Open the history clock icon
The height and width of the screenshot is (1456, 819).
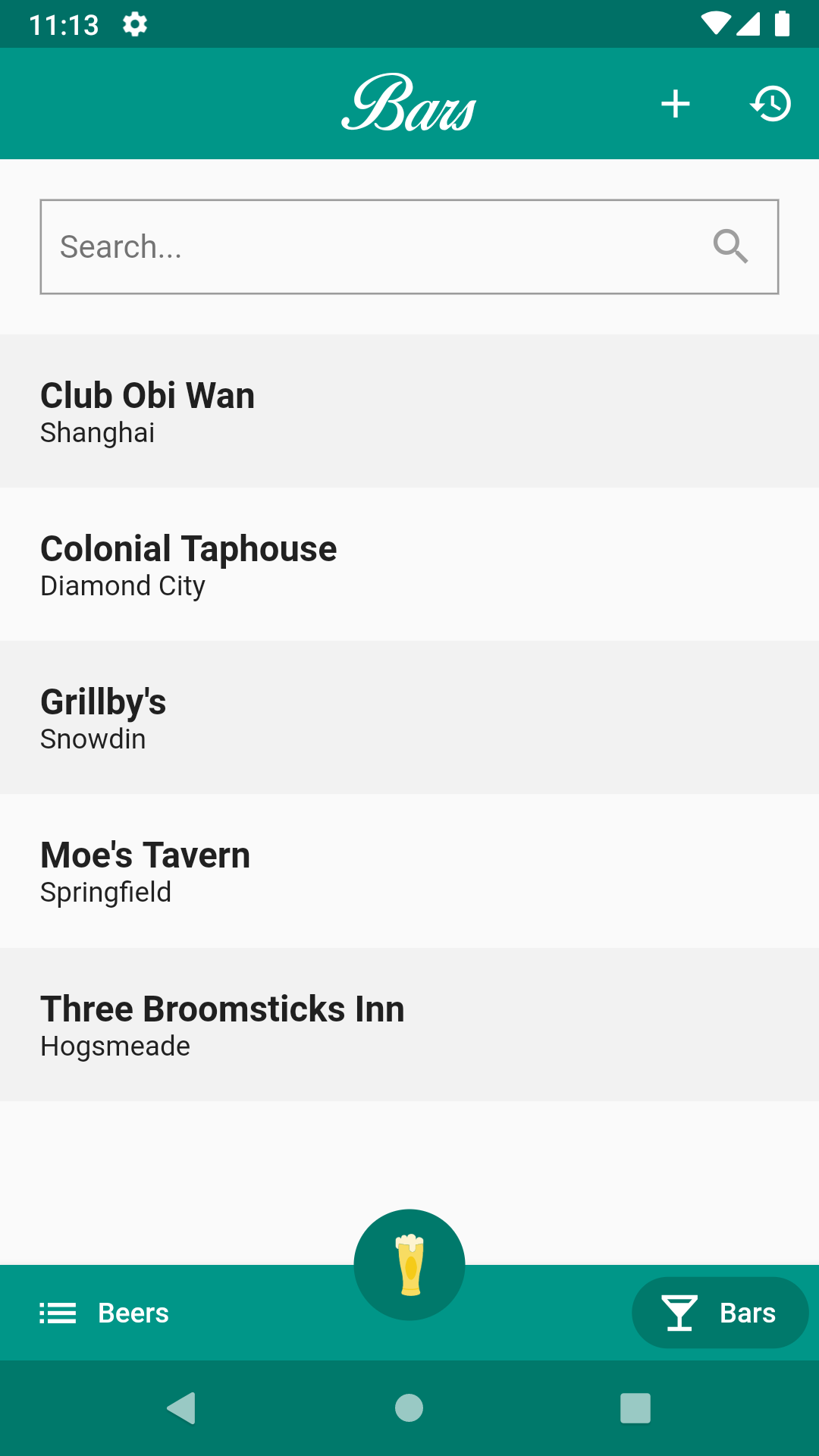click(x=770, y=104)
